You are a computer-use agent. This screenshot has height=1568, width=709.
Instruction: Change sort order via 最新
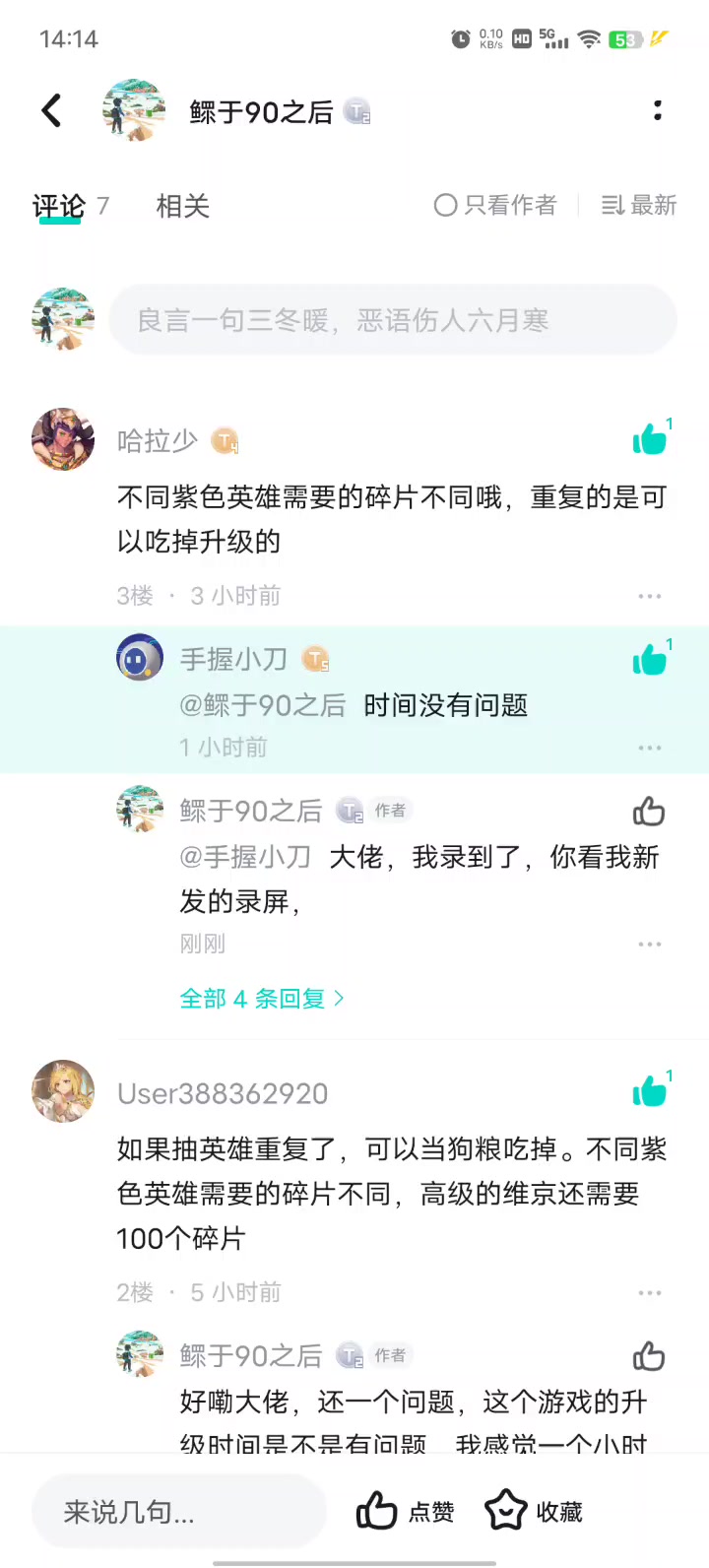(x=639, y=205)
